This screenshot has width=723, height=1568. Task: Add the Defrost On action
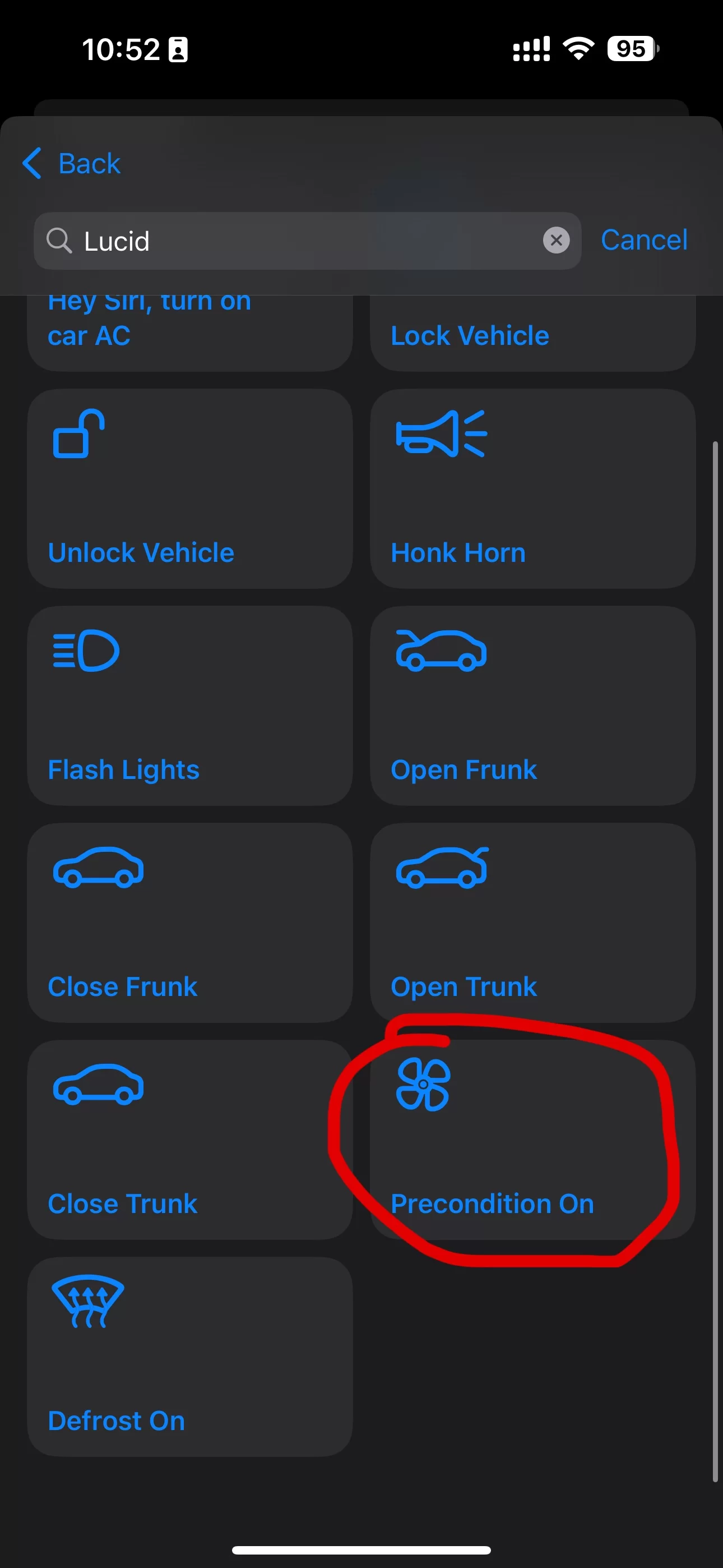tap(189, 1356)
